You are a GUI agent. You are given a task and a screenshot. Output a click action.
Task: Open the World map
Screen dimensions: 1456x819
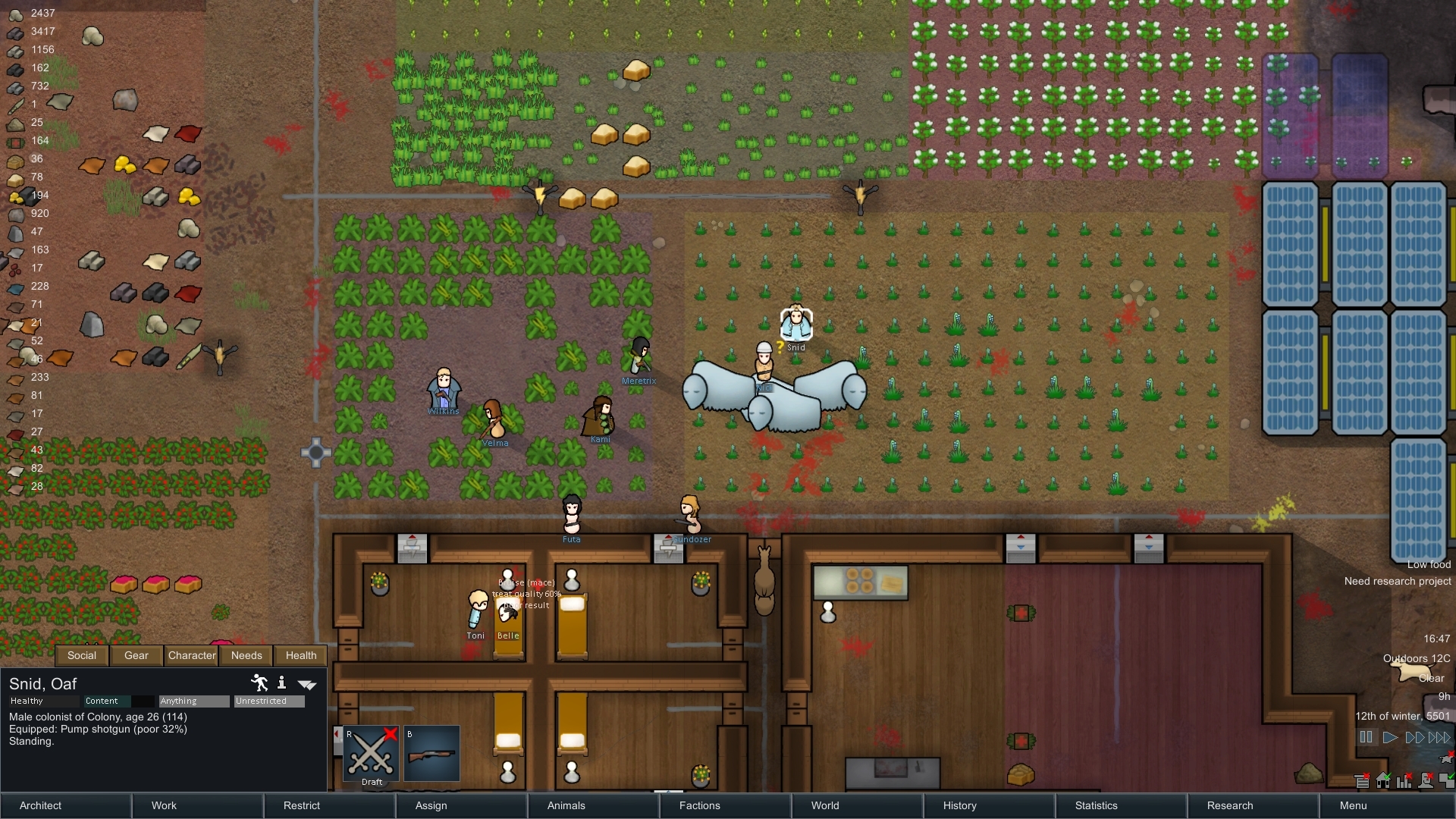[857, 805]
